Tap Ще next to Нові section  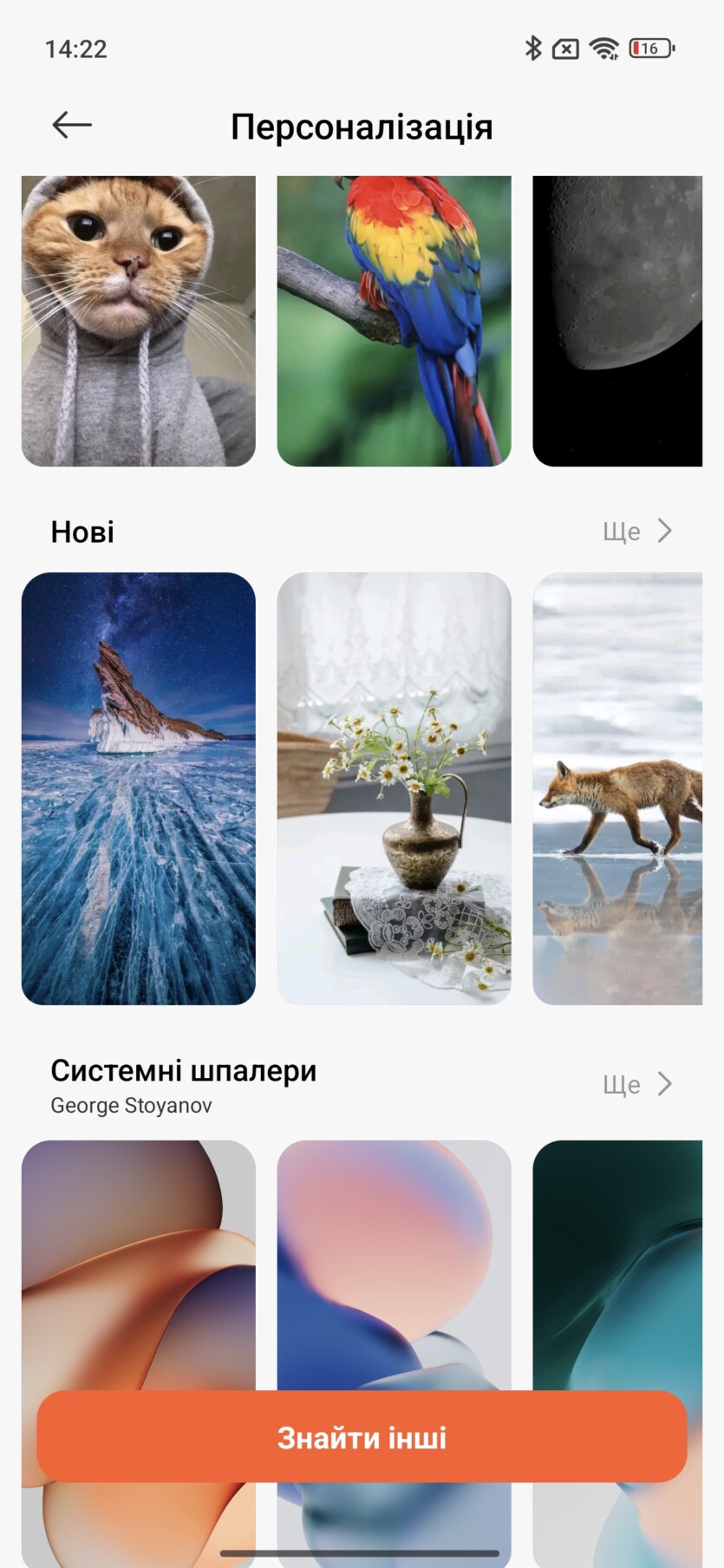(637, 531)
